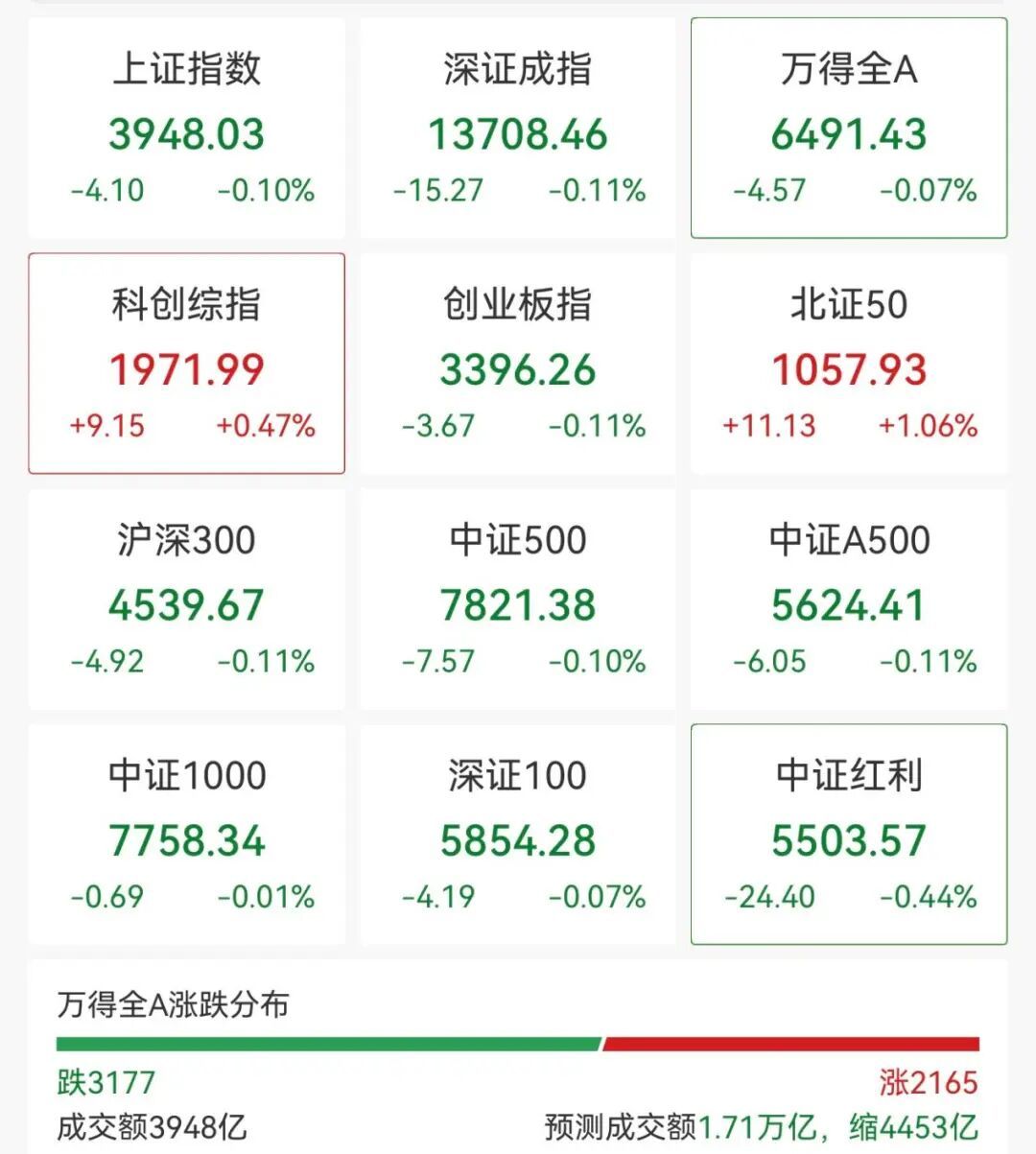The image size is (1036, 1154).
Task: Open the 中证500 index card
Action: point(518,600)
